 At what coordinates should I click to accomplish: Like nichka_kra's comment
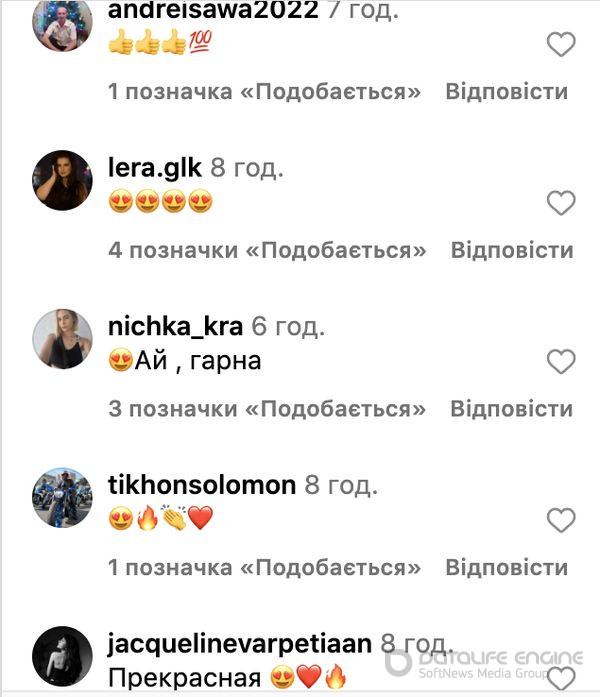pos(561,361)
